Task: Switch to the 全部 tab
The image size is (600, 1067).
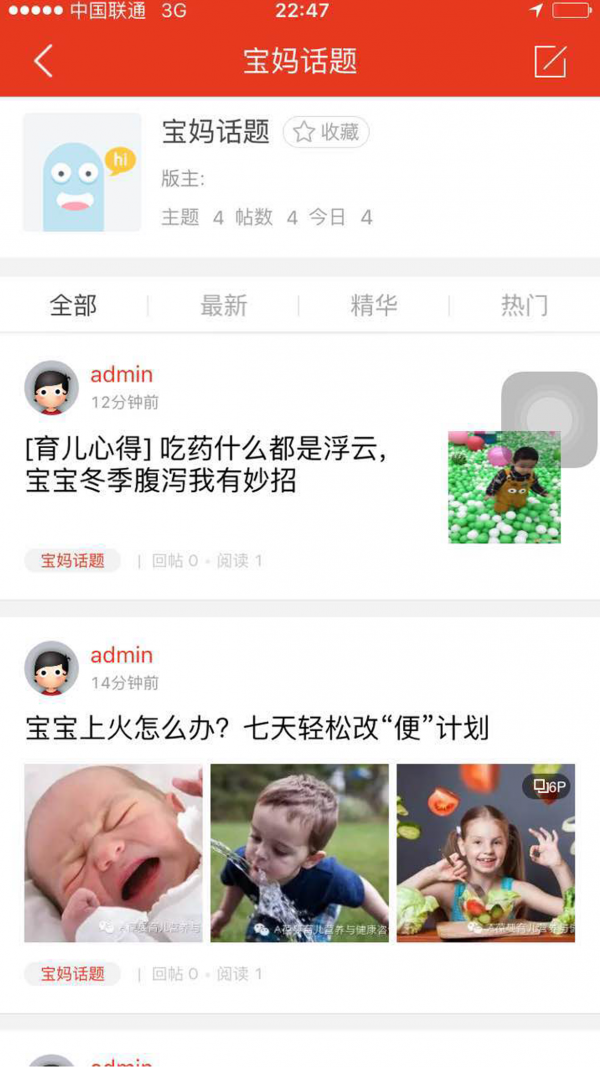Action: 73,306
